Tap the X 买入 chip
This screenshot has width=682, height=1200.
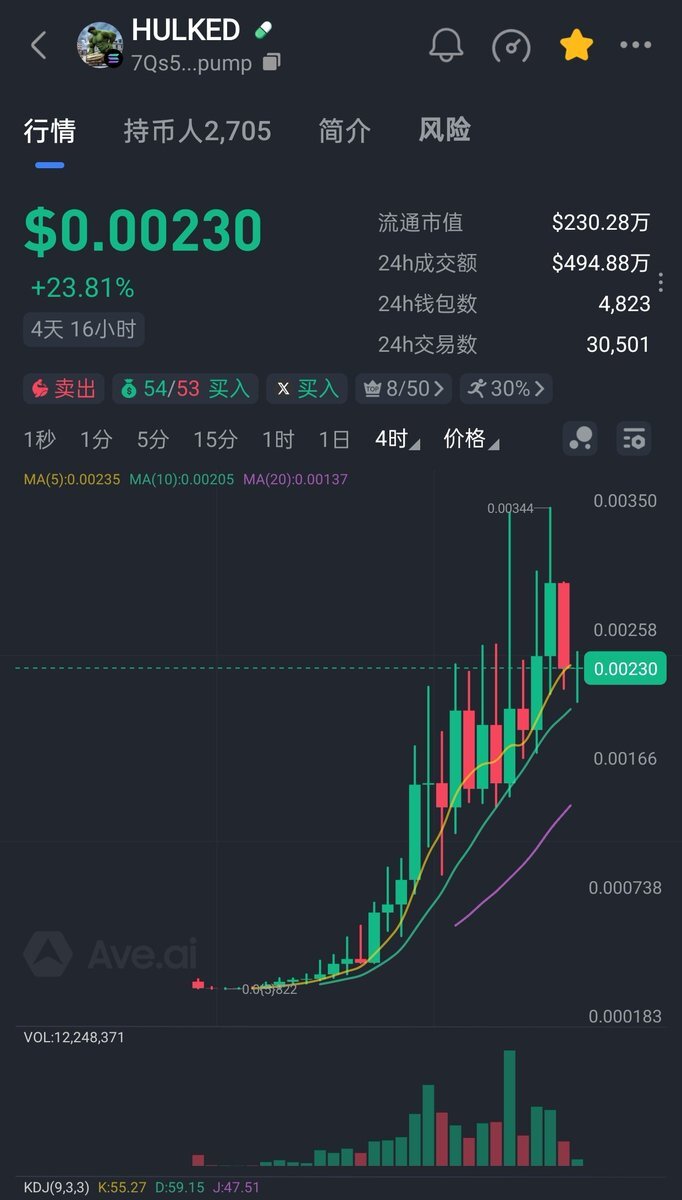(x=307, y=389)
